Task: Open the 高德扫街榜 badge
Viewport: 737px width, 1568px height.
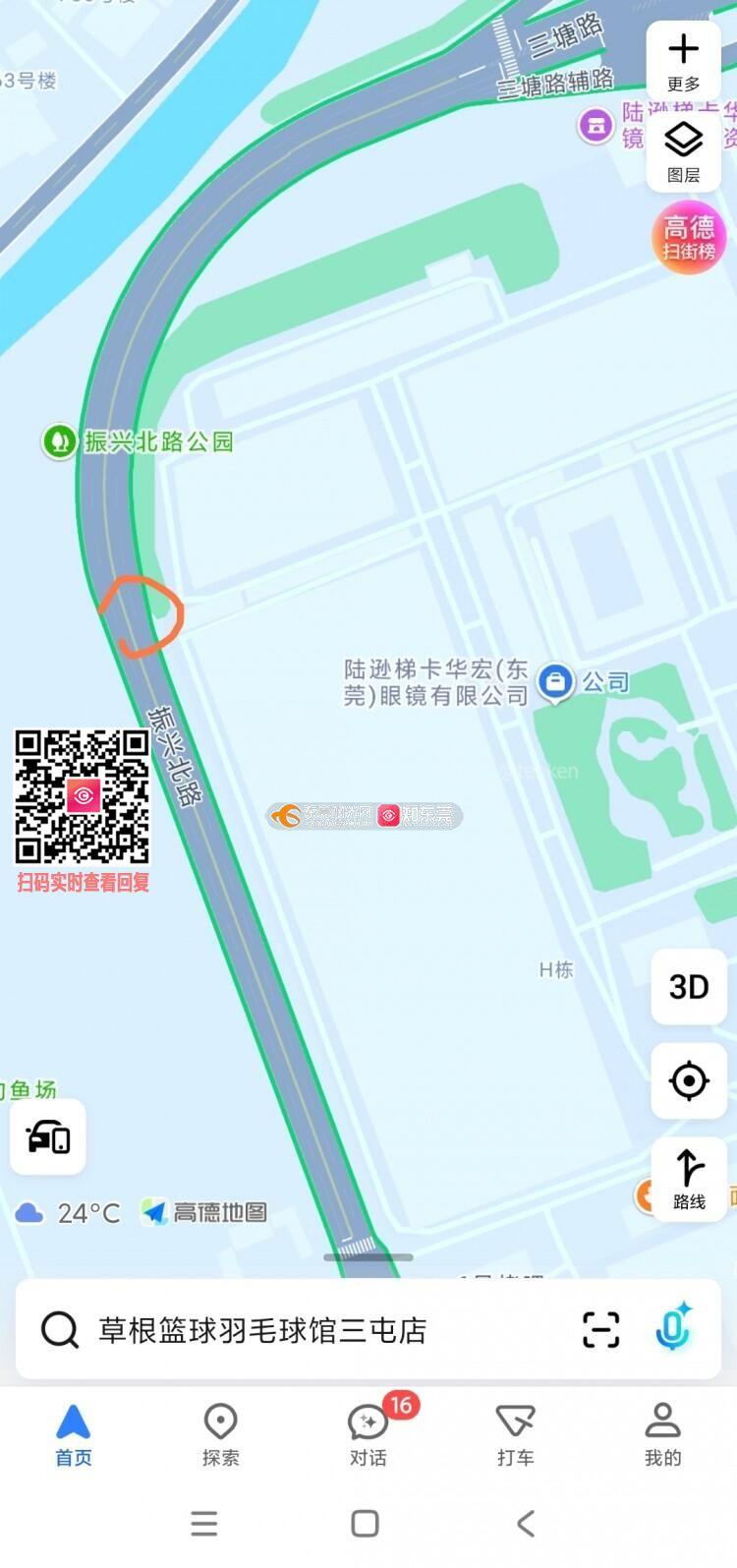Action: pyautogui.click(x=689, y=237)
